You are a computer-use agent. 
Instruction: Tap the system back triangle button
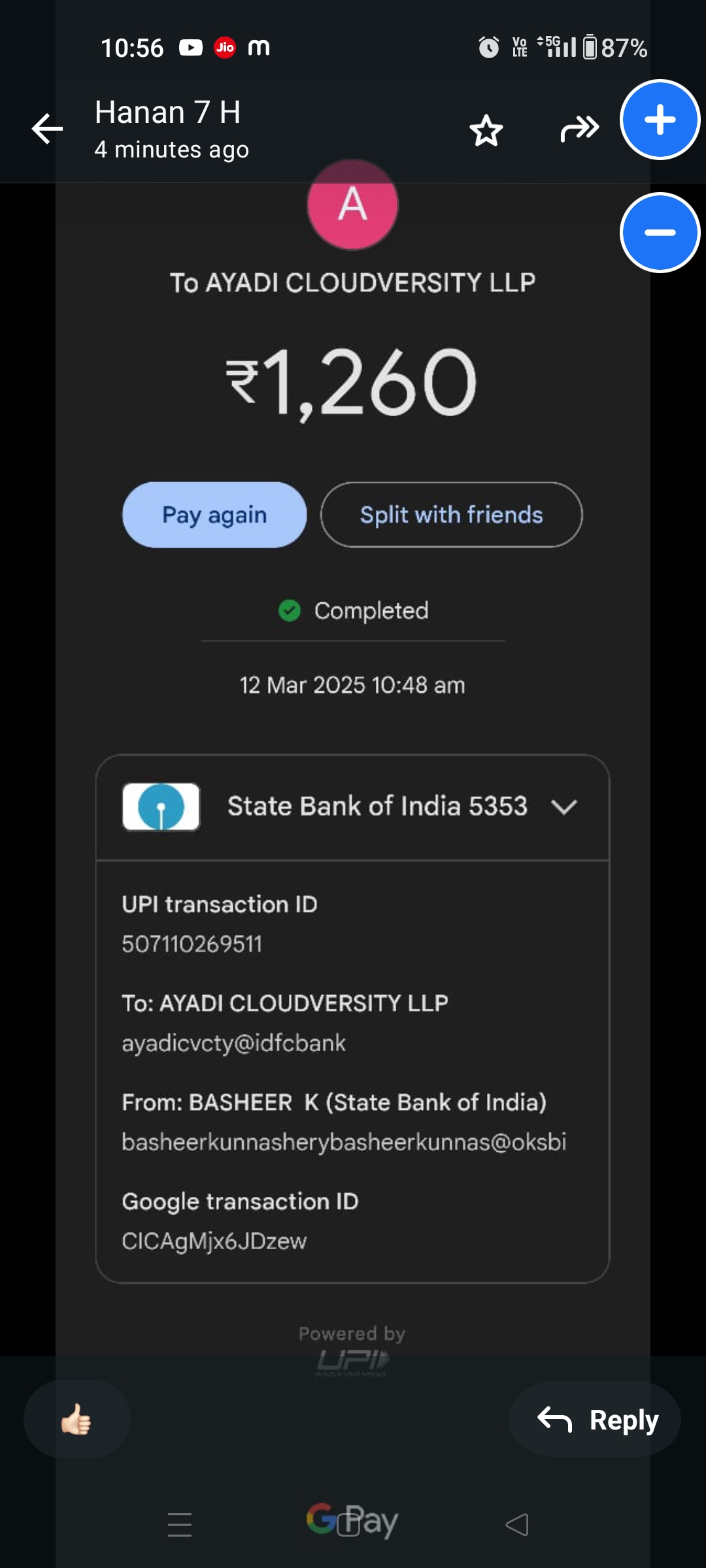[517, 1524]
